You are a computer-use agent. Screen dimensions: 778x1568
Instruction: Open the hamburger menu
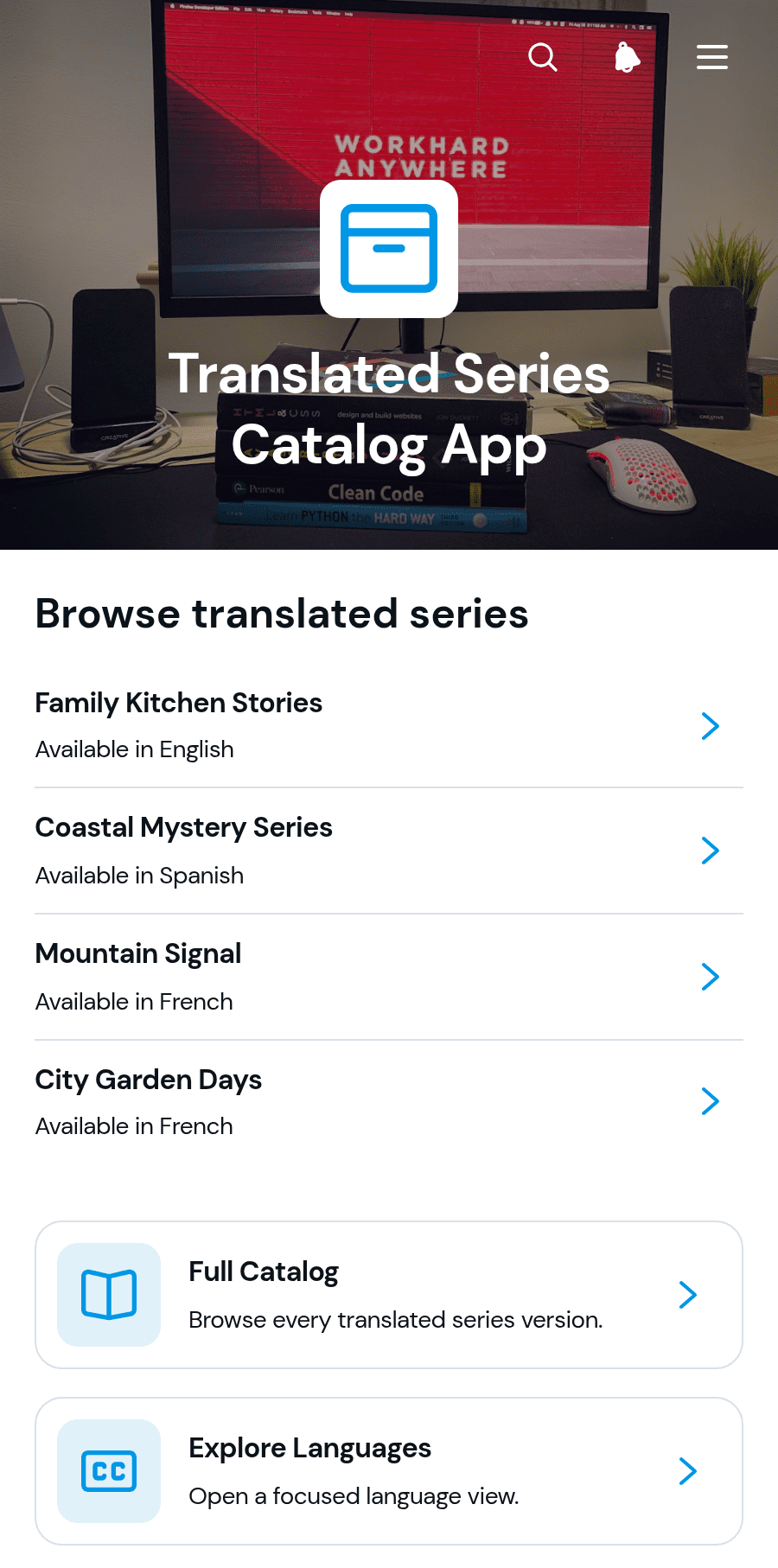pyautogui.click(x=712, y=58)
